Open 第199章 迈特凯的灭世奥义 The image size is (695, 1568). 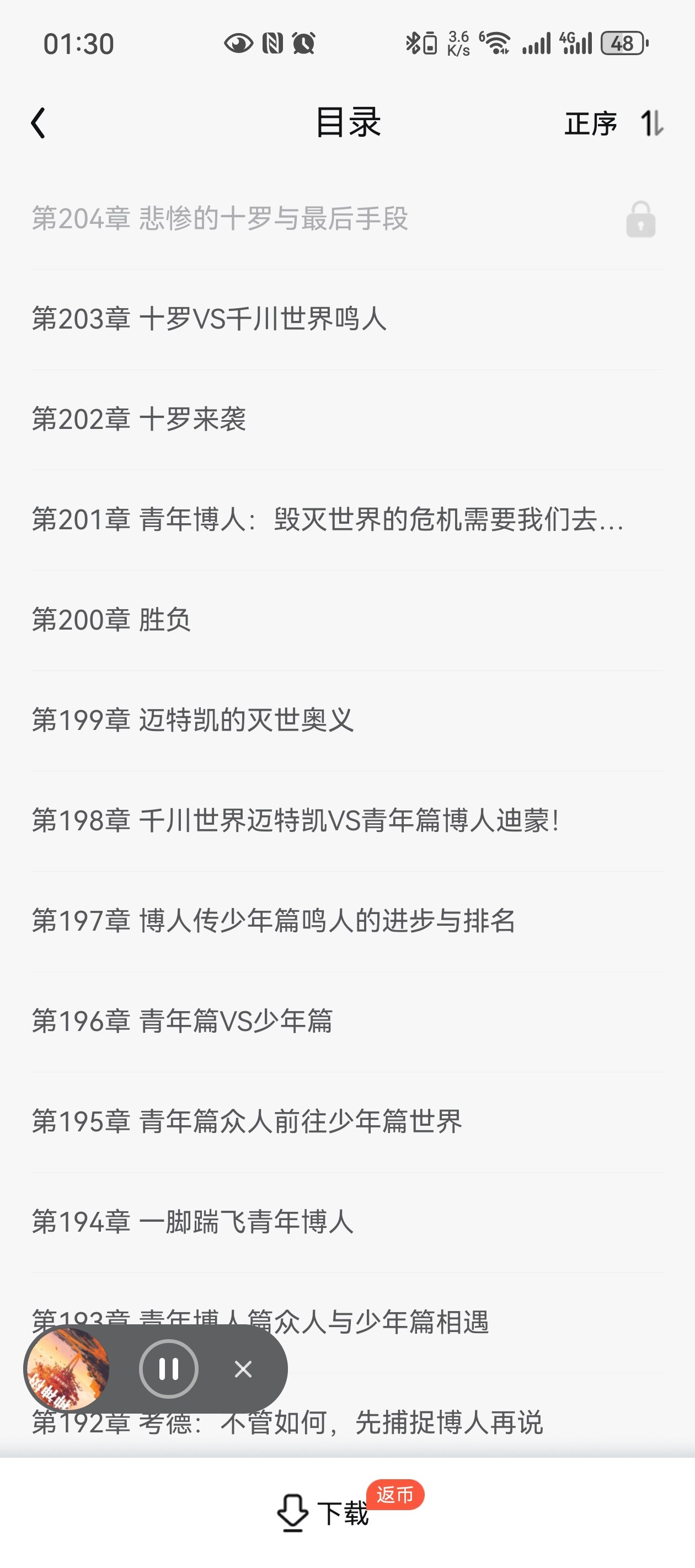347,721
